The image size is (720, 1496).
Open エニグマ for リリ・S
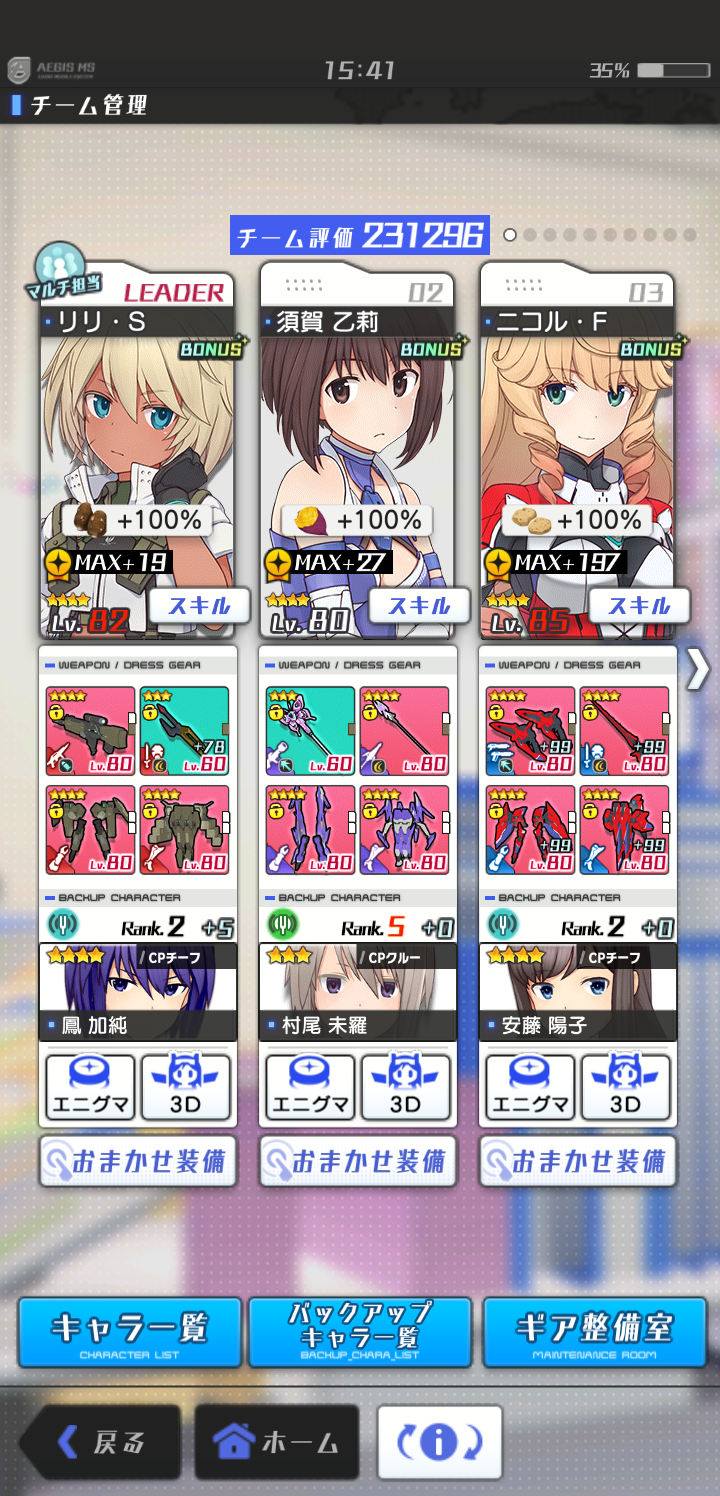click(x=90, y=1087)
